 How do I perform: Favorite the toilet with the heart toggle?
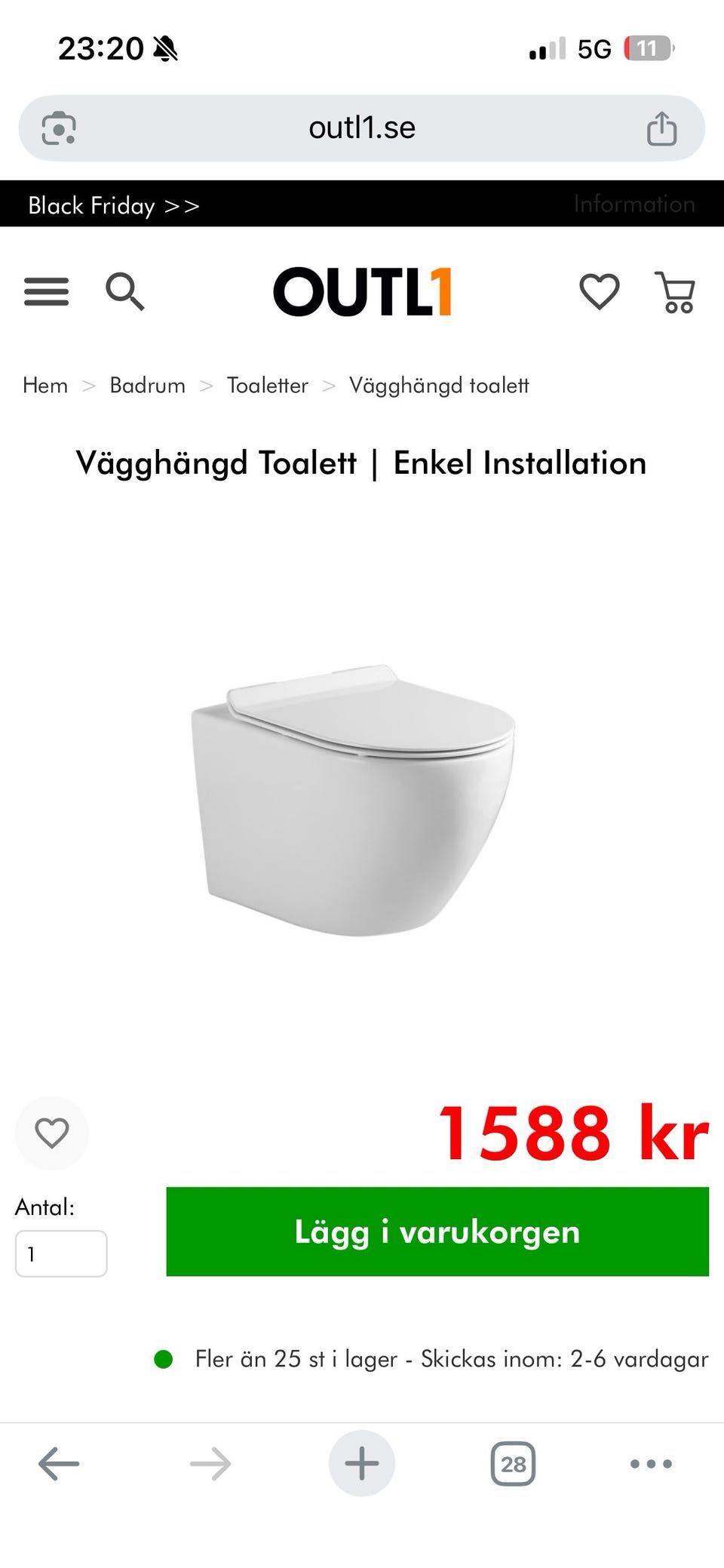[51, 1133]
